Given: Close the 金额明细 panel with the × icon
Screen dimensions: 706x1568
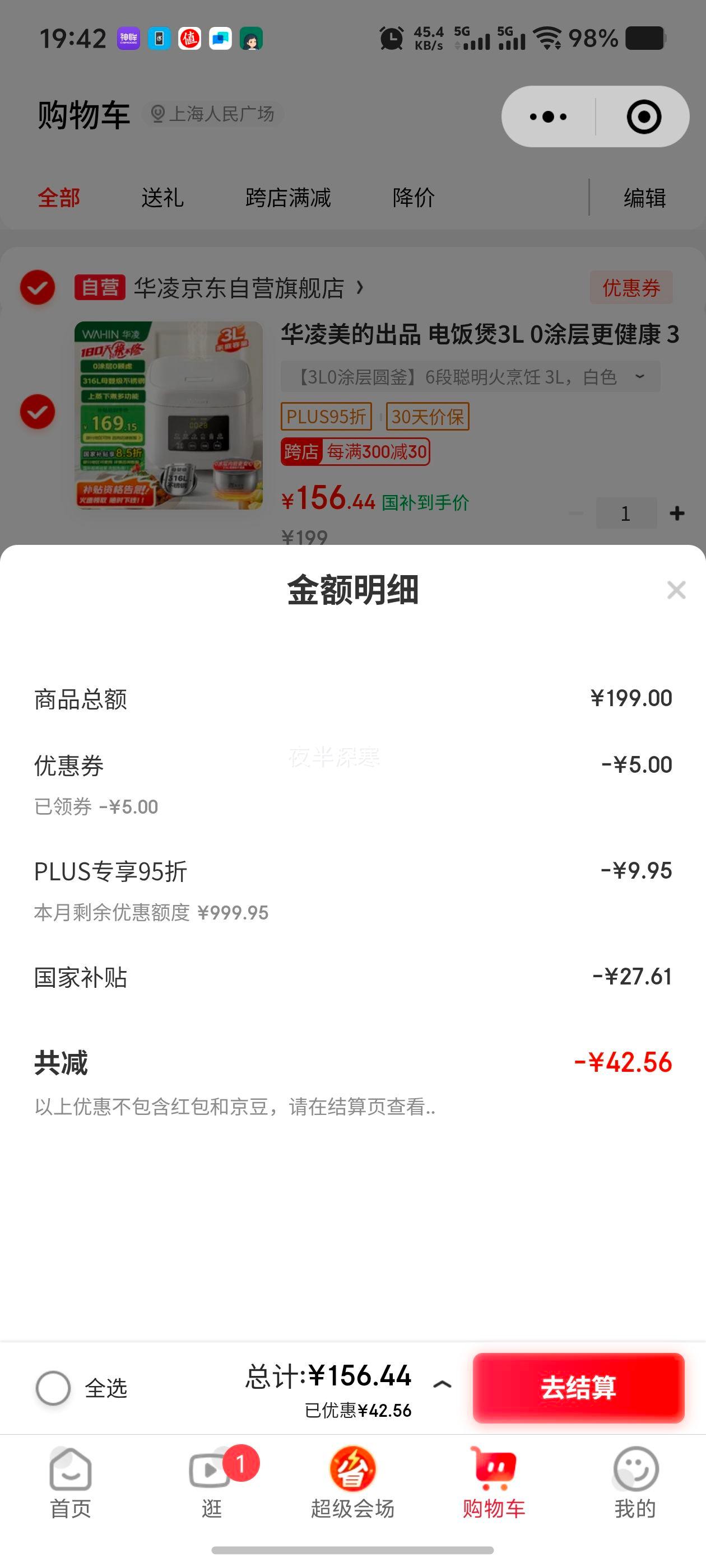Looking at the screenshot, I should click(676, 590).
